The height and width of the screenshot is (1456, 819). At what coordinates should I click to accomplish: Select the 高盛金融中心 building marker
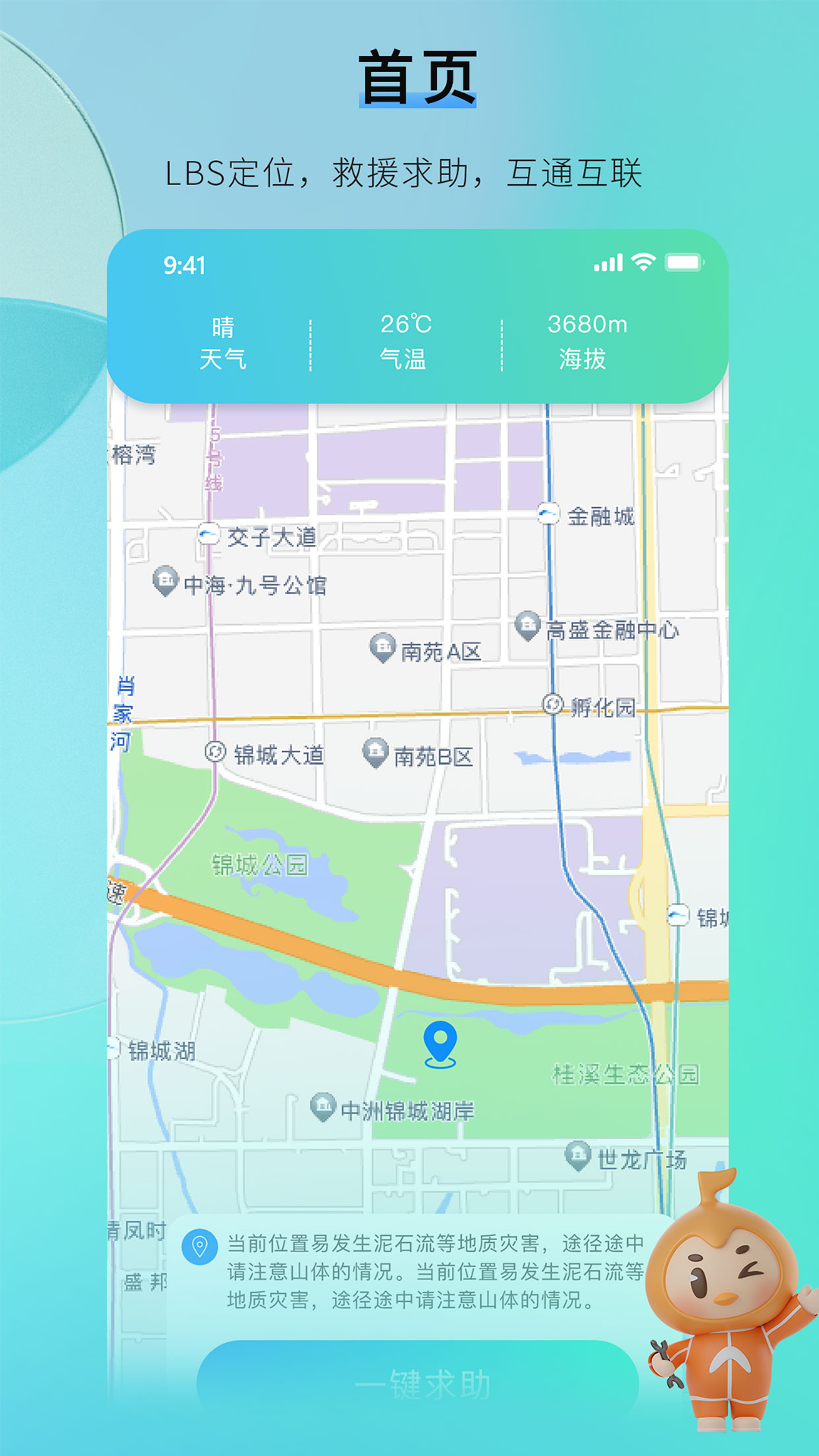coord(527,626)
